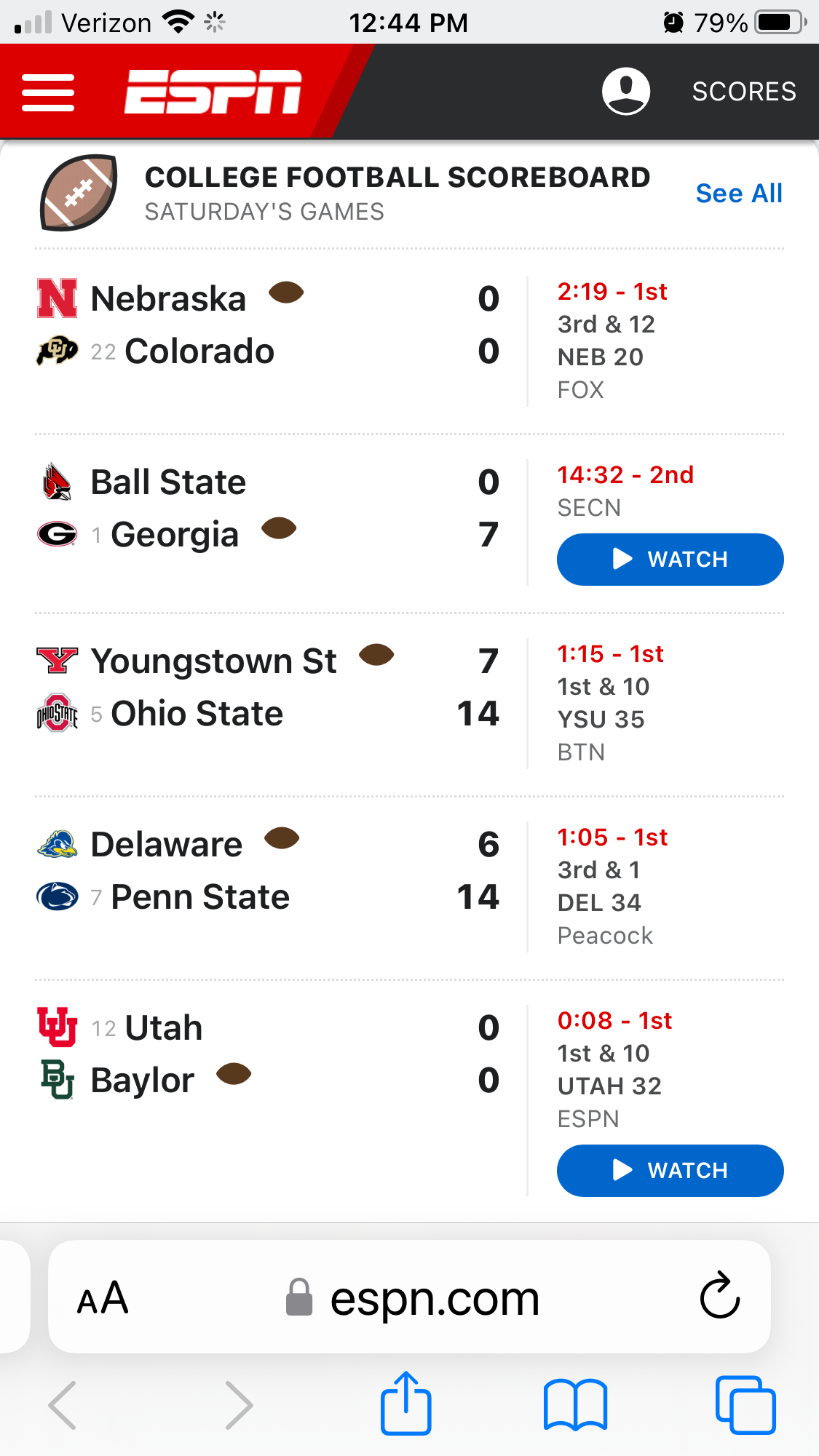Click the Colorado buffalo logo
This screenshot has width=819, height=1456.
point(57,351)
